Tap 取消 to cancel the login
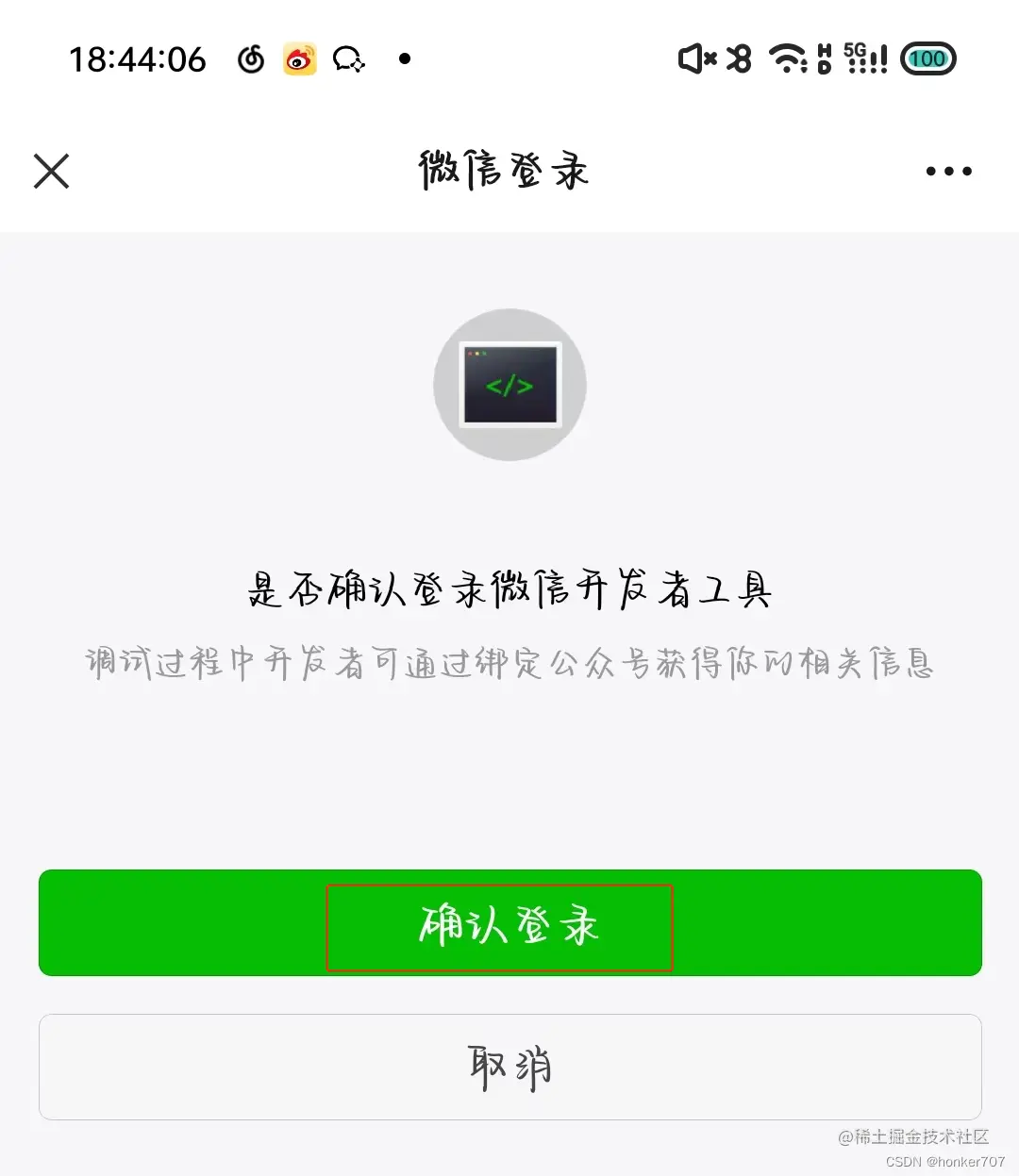Screen dimensions: 1019x1176 point(509,1067)
